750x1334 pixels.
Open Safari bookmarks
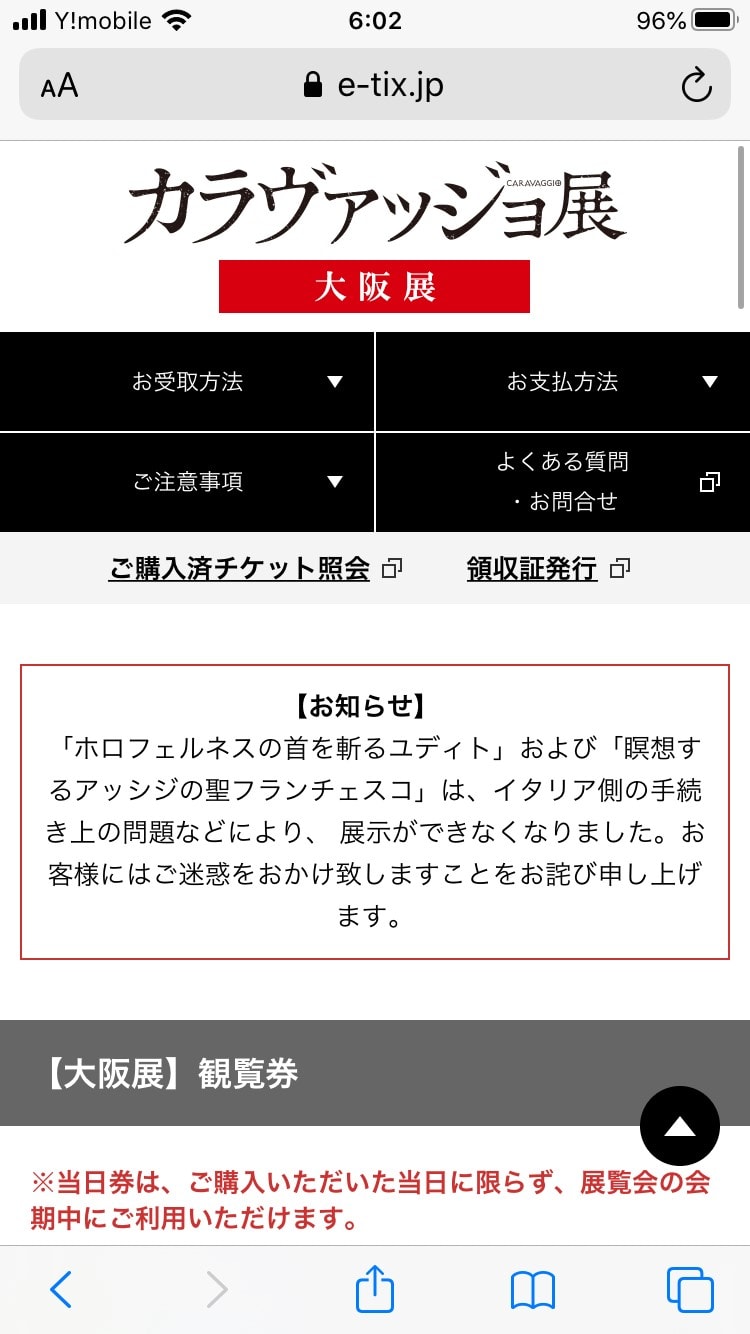click(x=532, y=1289)
